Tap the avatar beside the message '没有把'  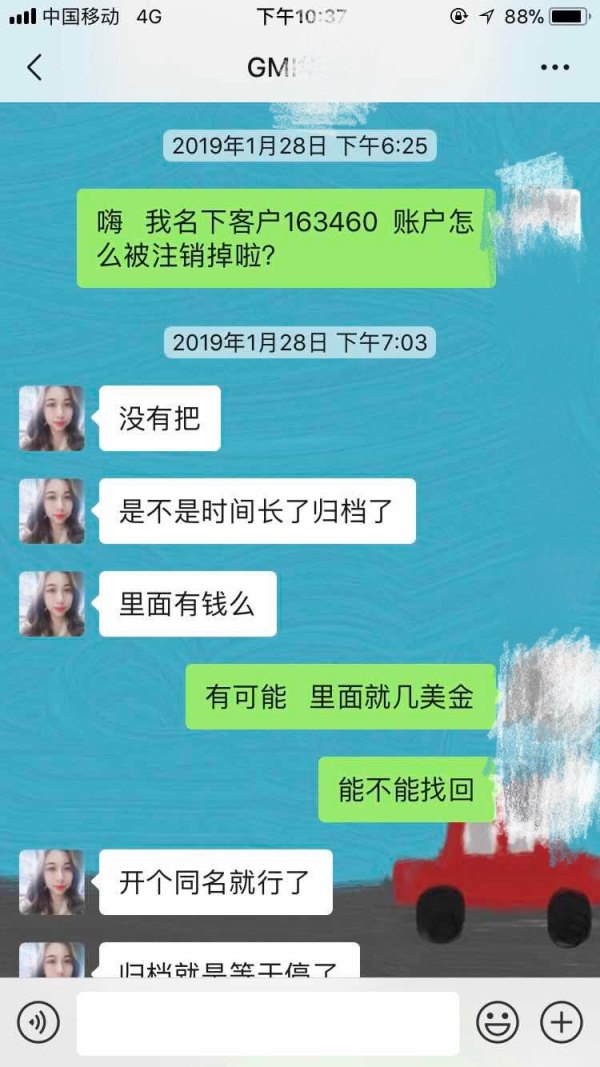(52, 418)
